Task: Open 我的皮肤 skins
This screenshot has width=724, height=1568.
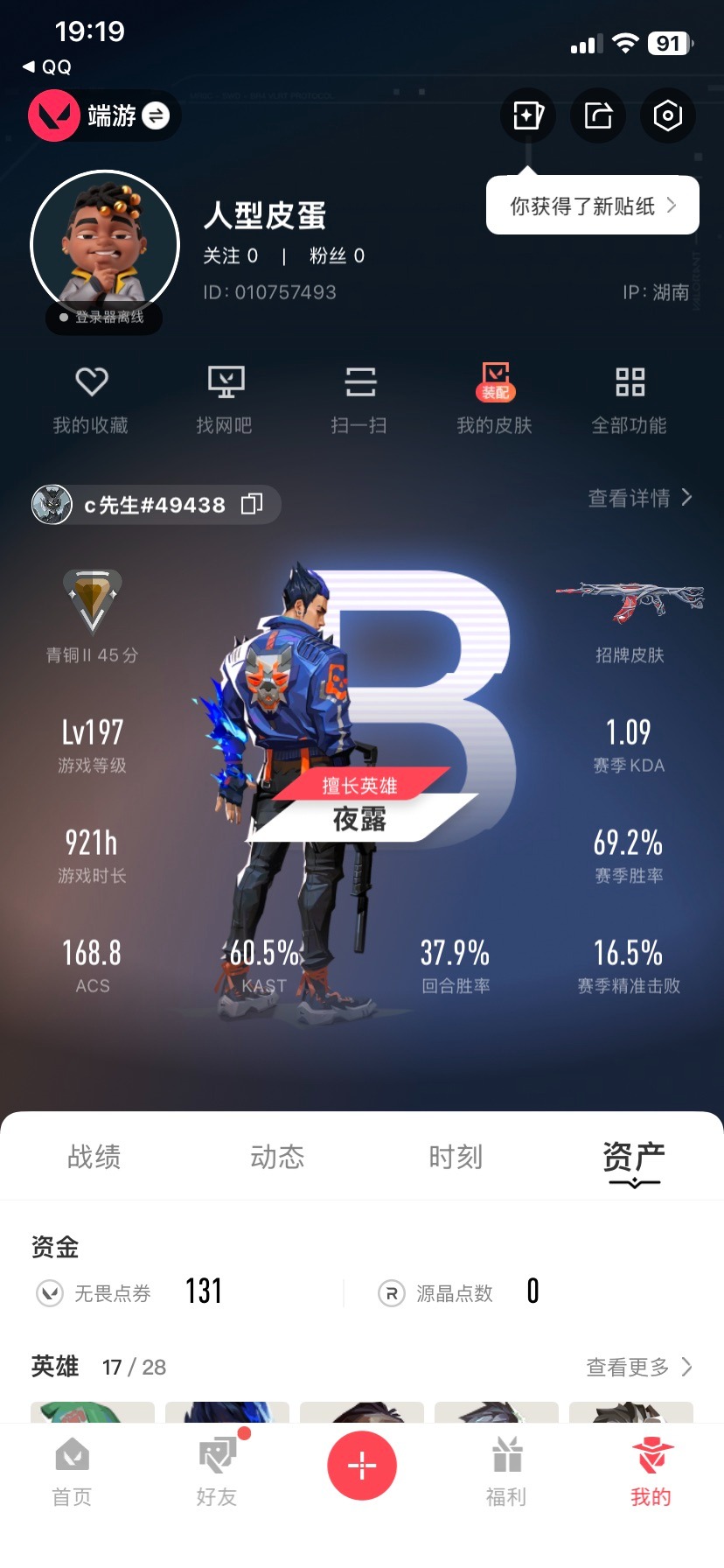Action: tap(495, 399)
